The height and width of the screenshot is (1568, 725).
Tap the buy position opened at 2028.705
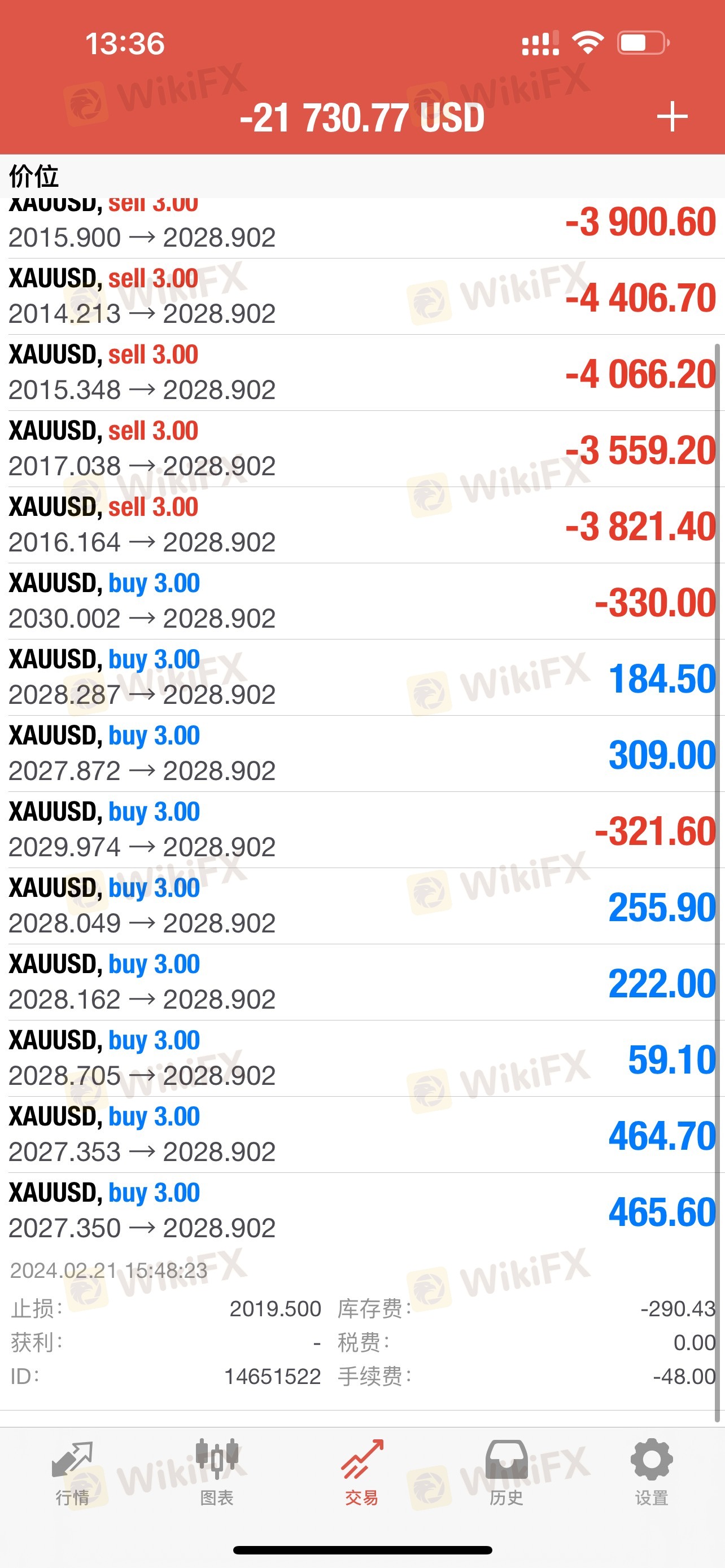(362, 1058)
